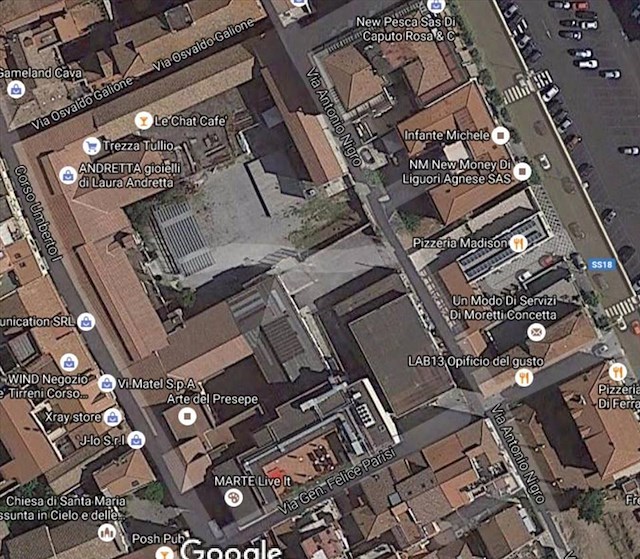Select the Xray store marker
This screenshot has width=640, height=559.
112,417
